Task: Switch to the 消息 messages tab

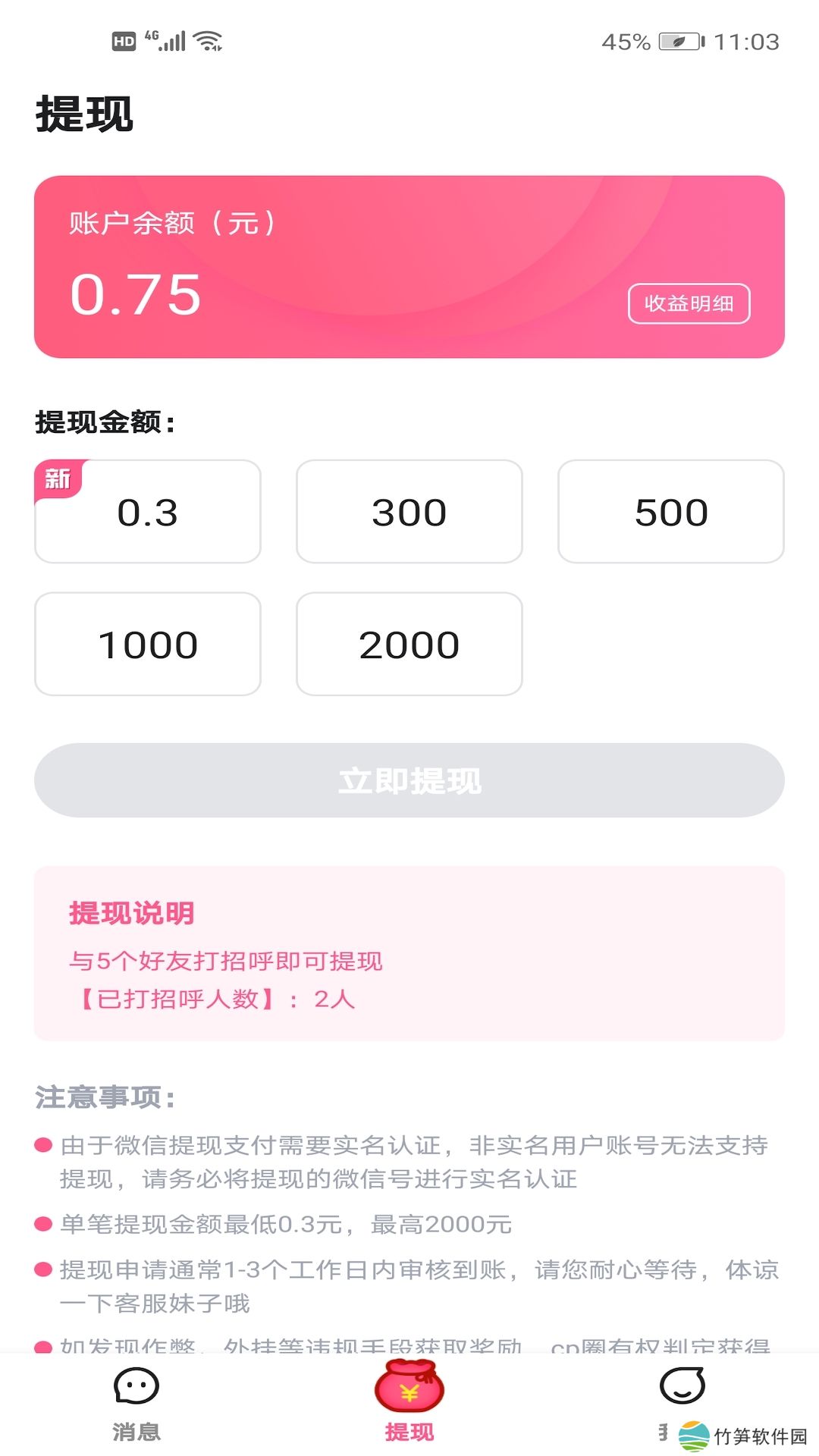Action: pos(136,1403)
